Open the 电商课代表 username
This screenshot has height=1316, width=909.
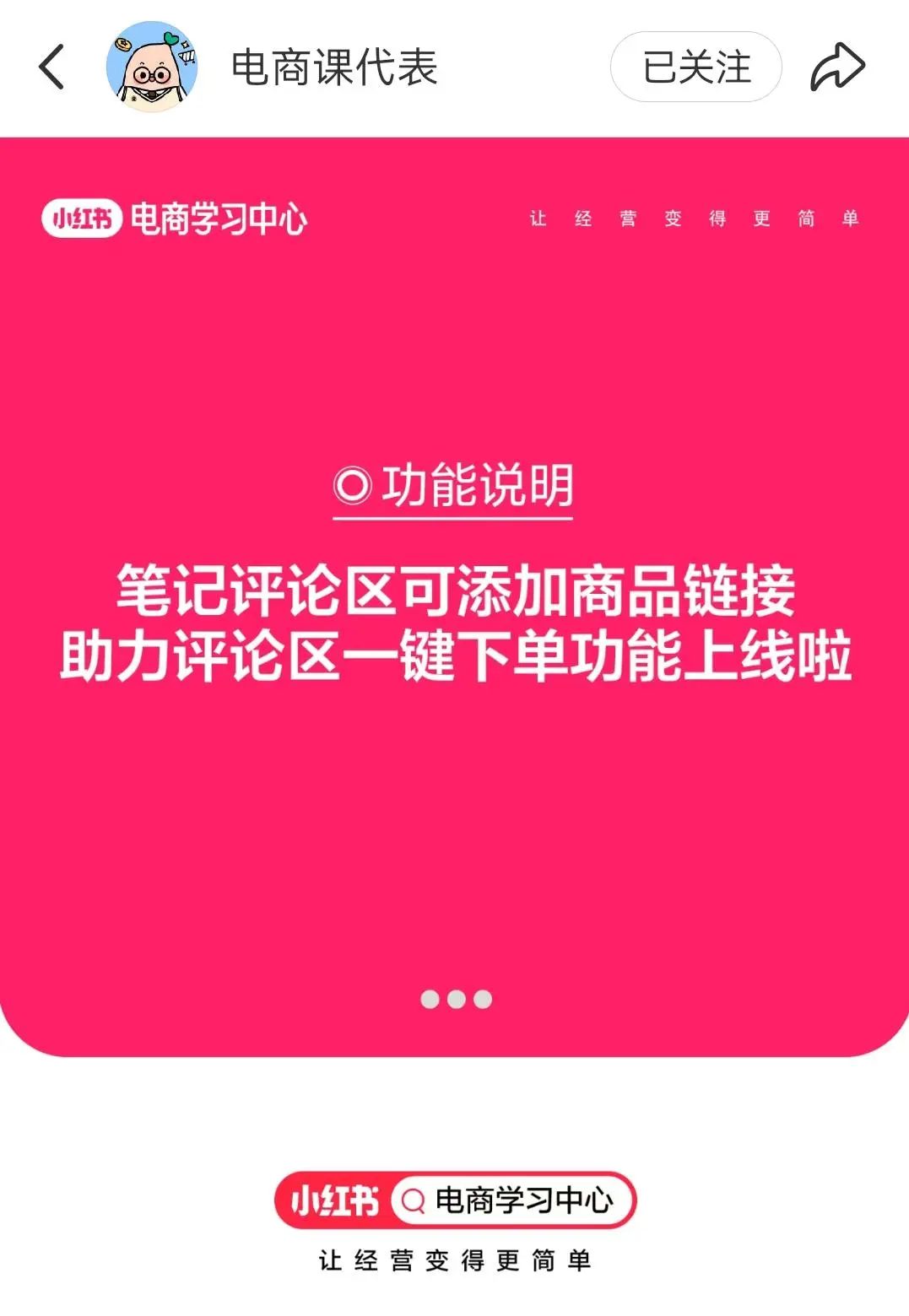tap(334, 67)
